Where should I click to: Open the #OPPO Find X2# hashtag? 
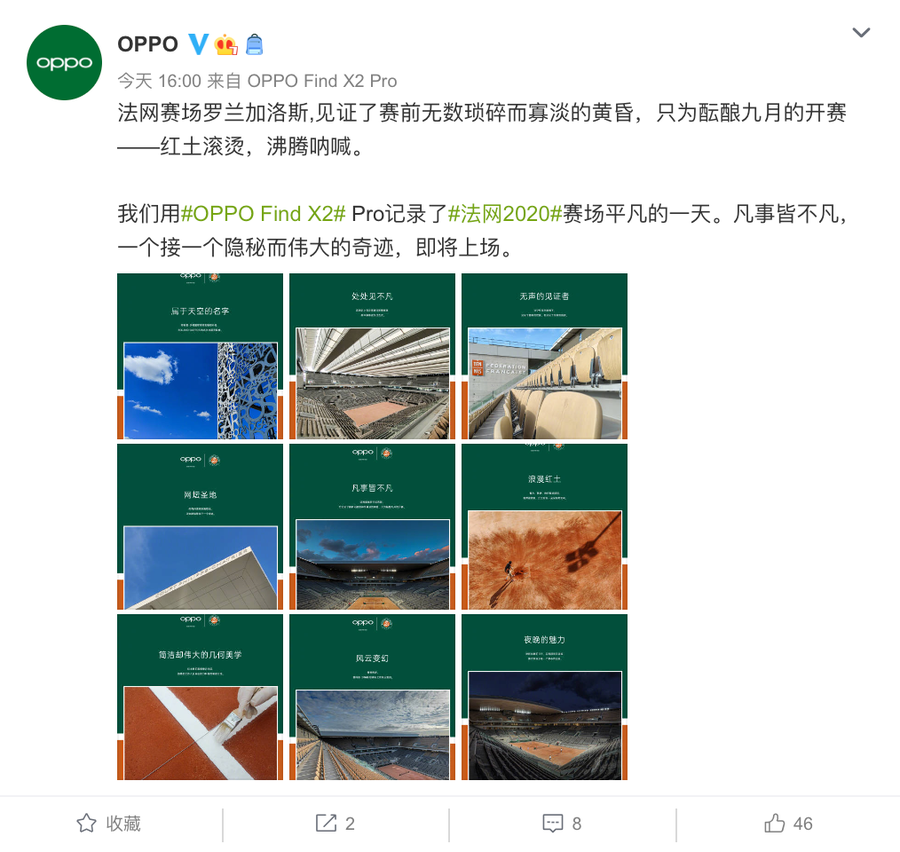point(263,214)
